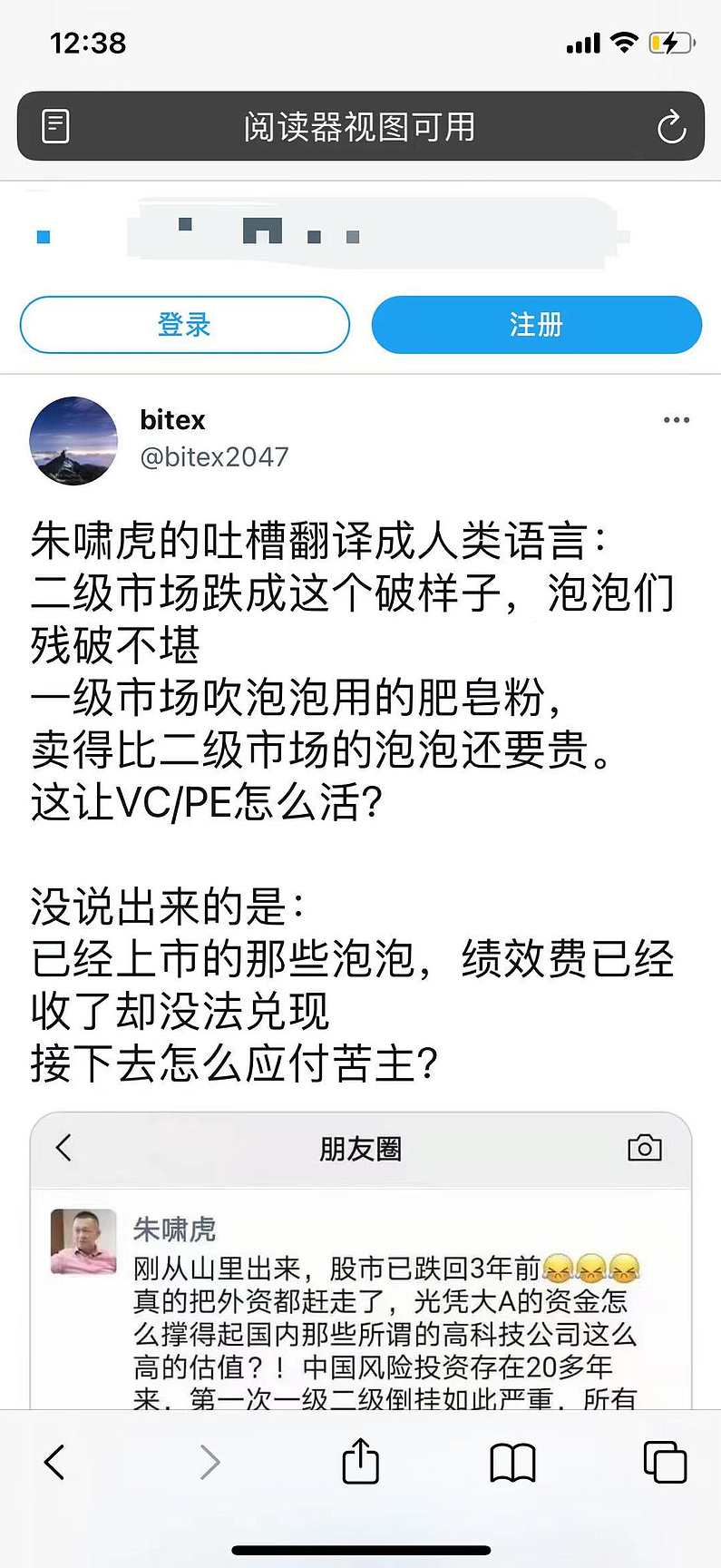This screenshot has height=1568, width=721.
Task: Select the 朋友圈 header title
Action: tap(360, 1148)
